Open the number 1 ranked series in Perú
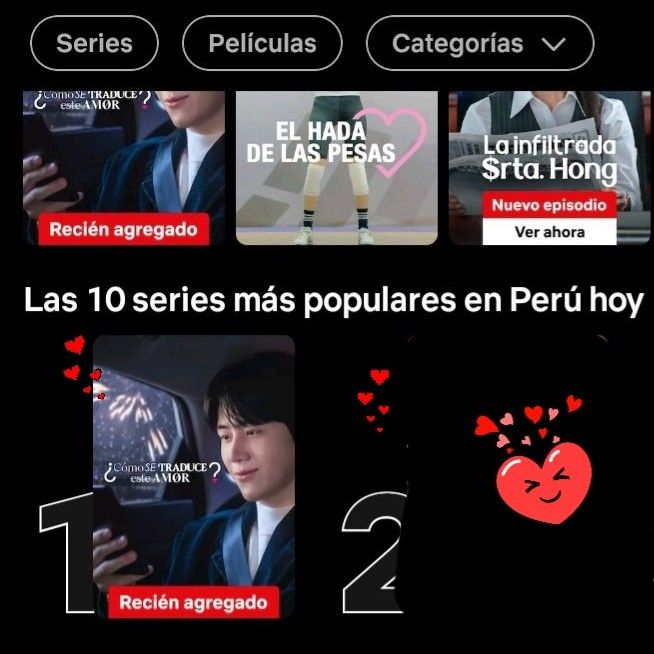The height and width of the screenshot is (654, 654). coord(194,475)
